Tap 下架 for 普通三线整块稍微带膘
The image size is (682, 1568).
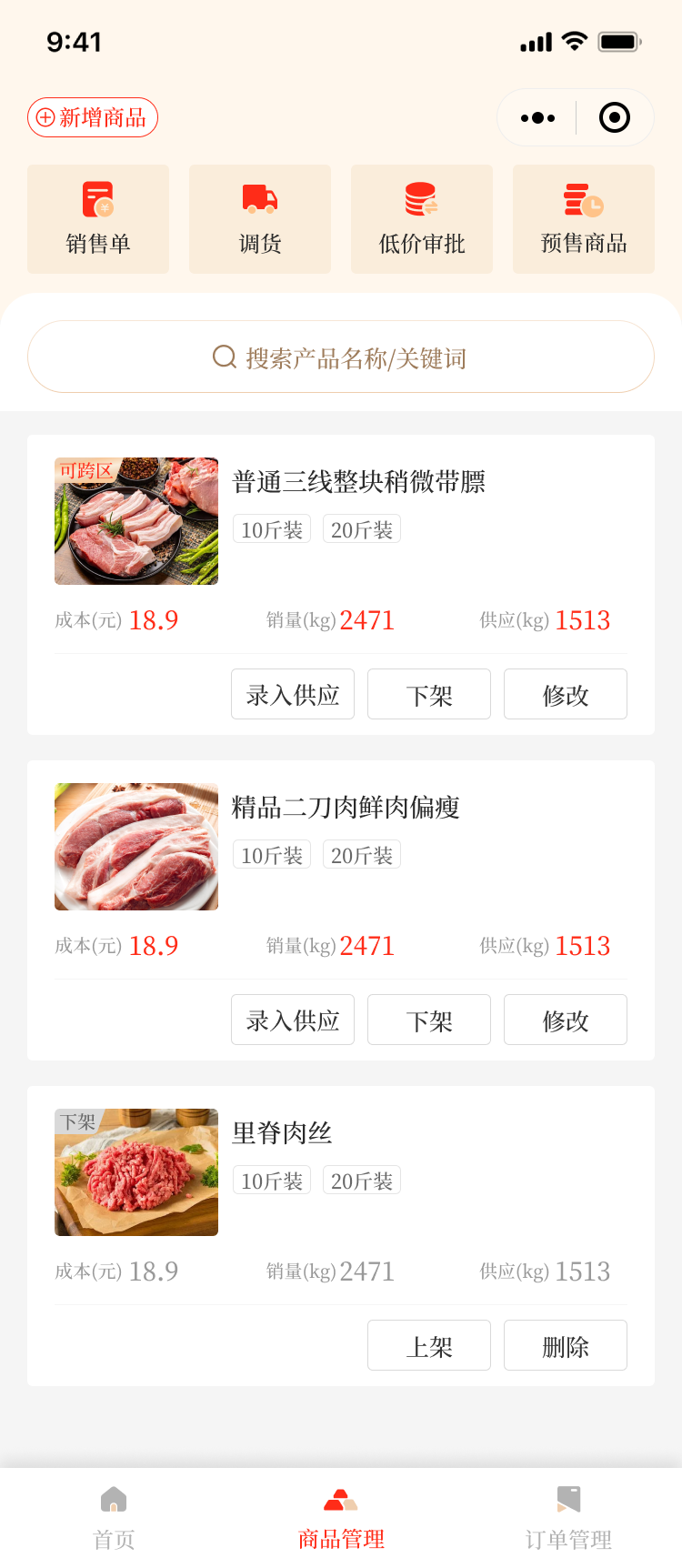click(429, 694)
